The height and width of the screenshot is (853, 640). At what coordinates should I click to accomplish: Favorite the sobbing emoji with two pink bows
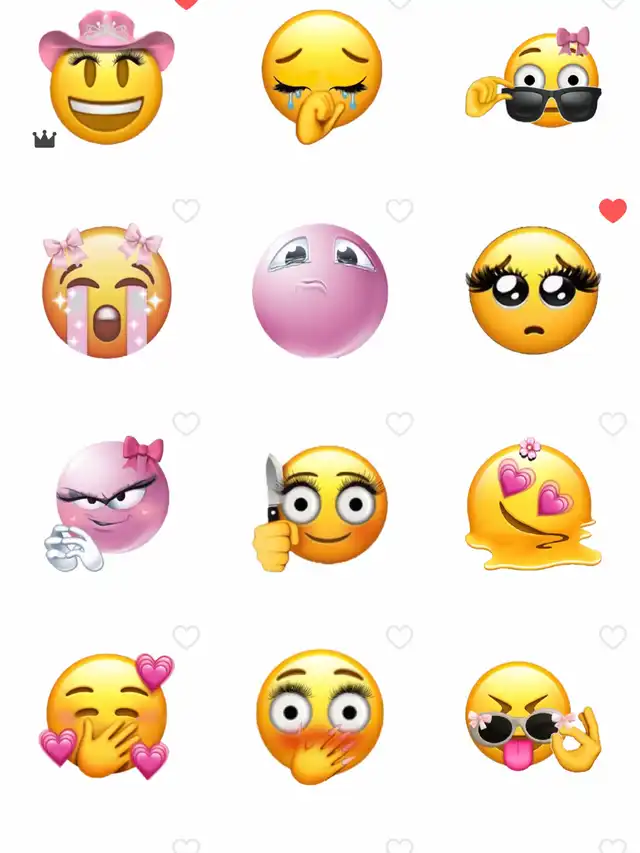pos(186,211)
